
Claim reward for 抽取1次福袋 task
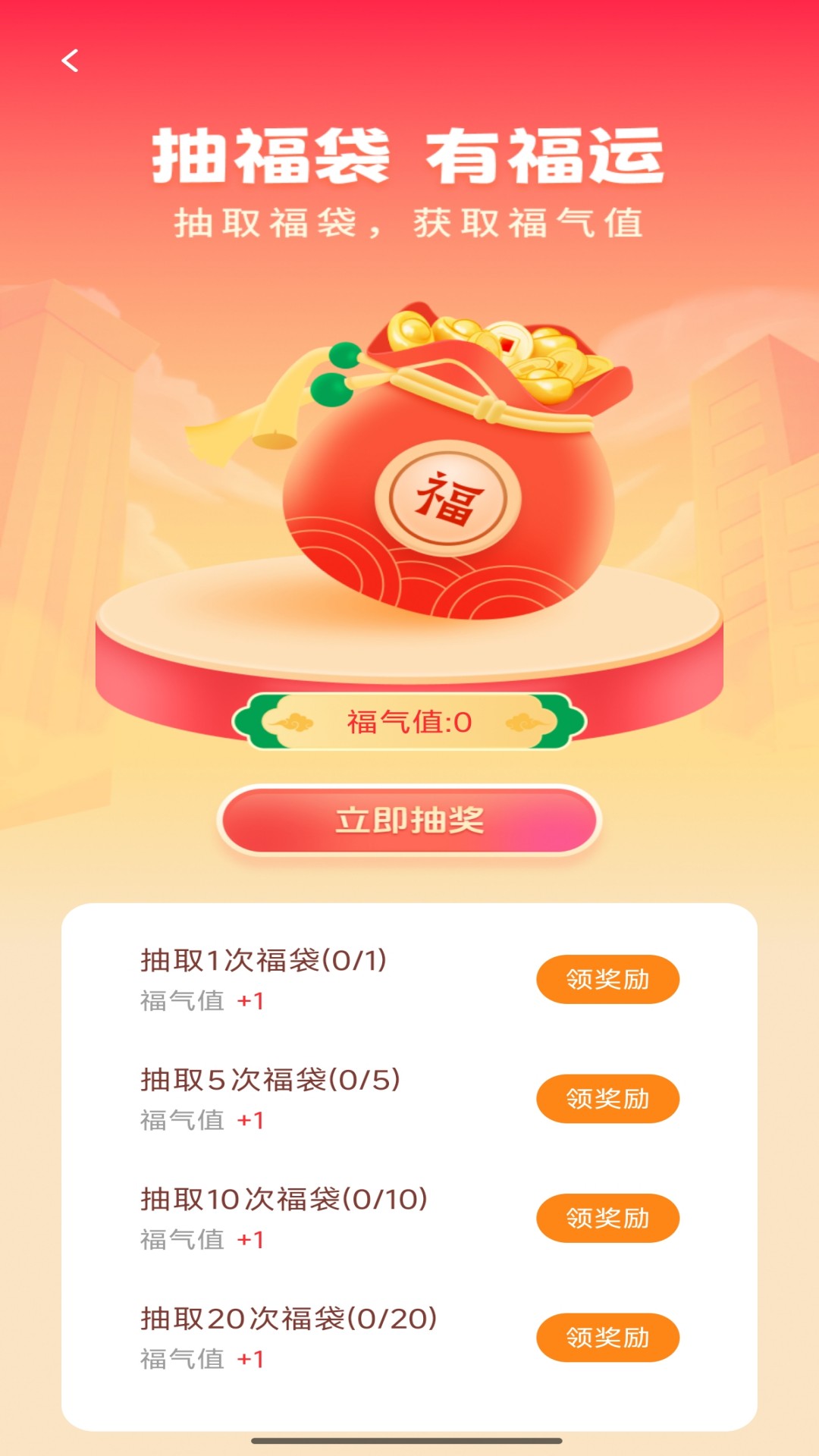pos(607,980)
